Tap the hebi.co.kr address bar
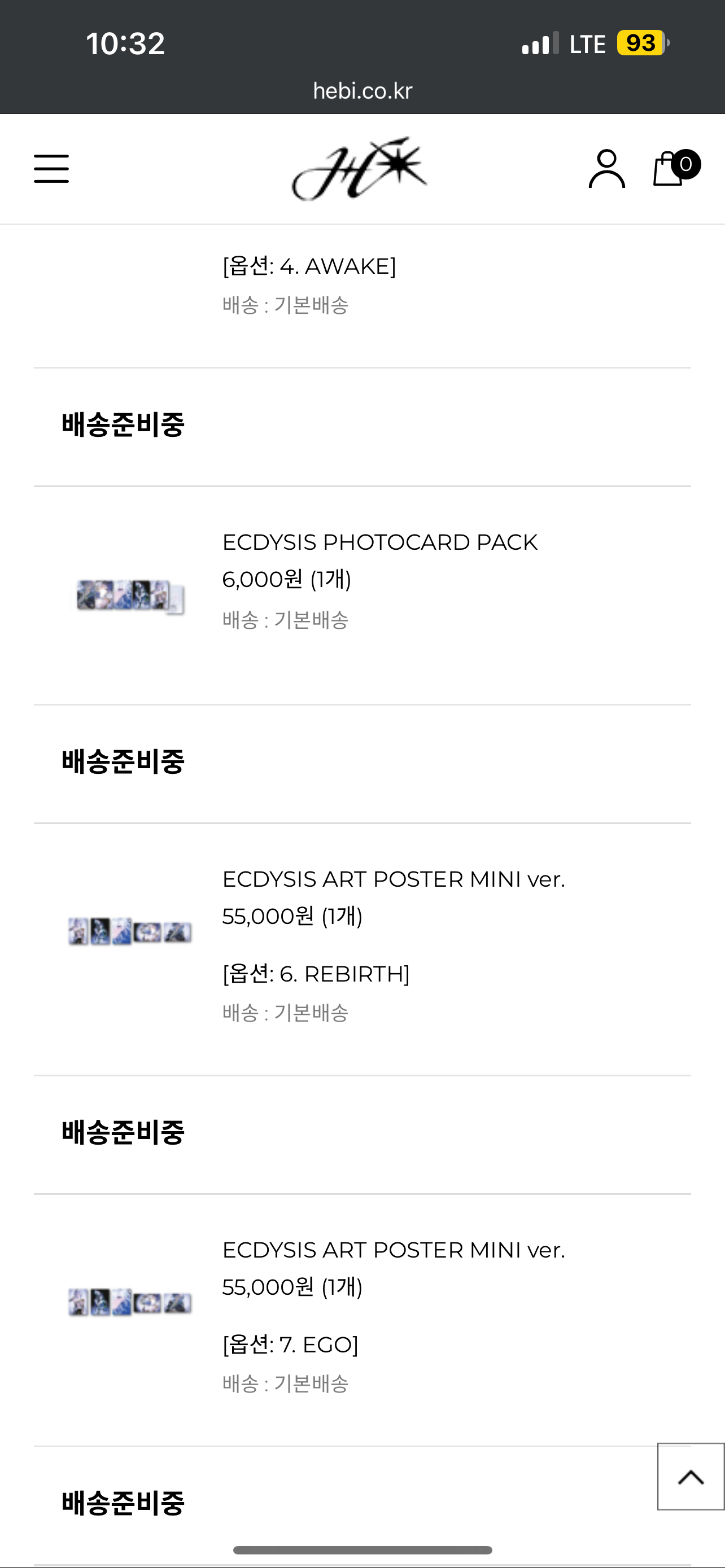The width and height of the screenshot is (725, 1568). pyautogui.click(x=362, y=91)
